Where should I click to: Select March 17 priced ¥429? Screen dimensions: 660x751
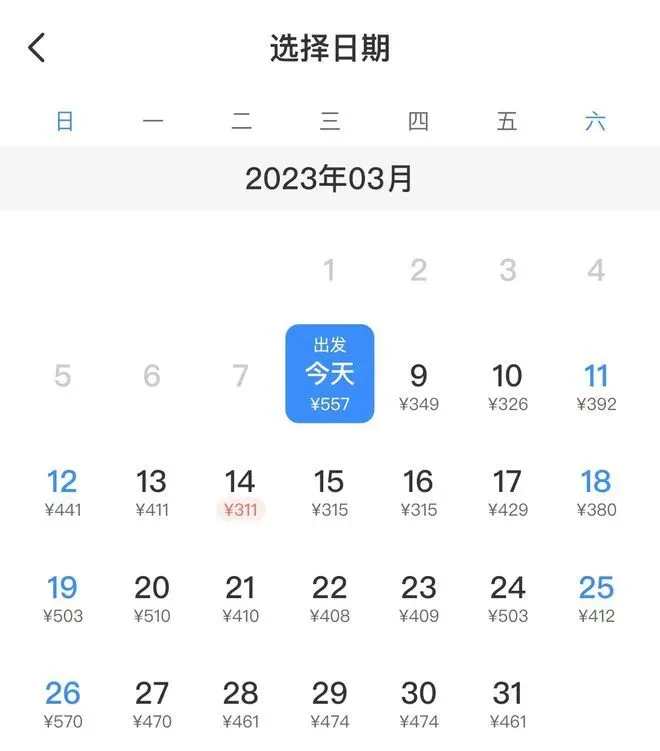pyautogui.click(x=507, y=492)
